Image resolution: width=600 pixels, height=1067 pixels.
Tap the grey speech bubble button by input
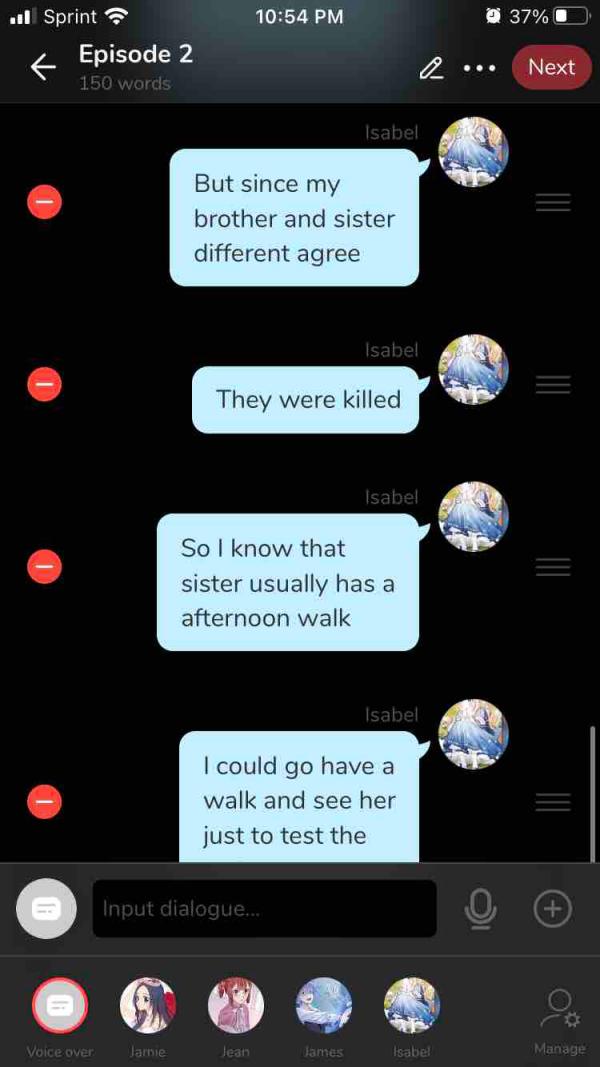46,908
